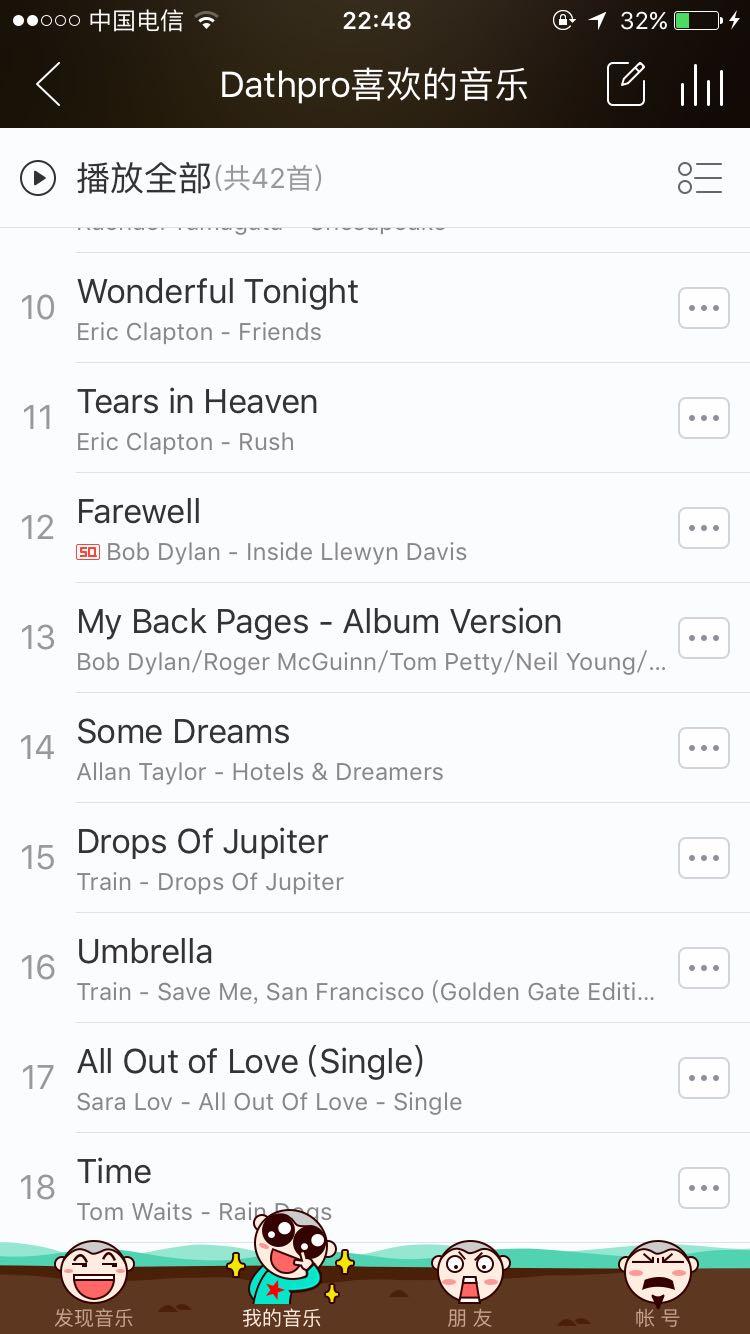Switch to the 发现音乐 tab
Image resolution: width=750 pixels, height=1334 pixels.
tap(94, 1285)
